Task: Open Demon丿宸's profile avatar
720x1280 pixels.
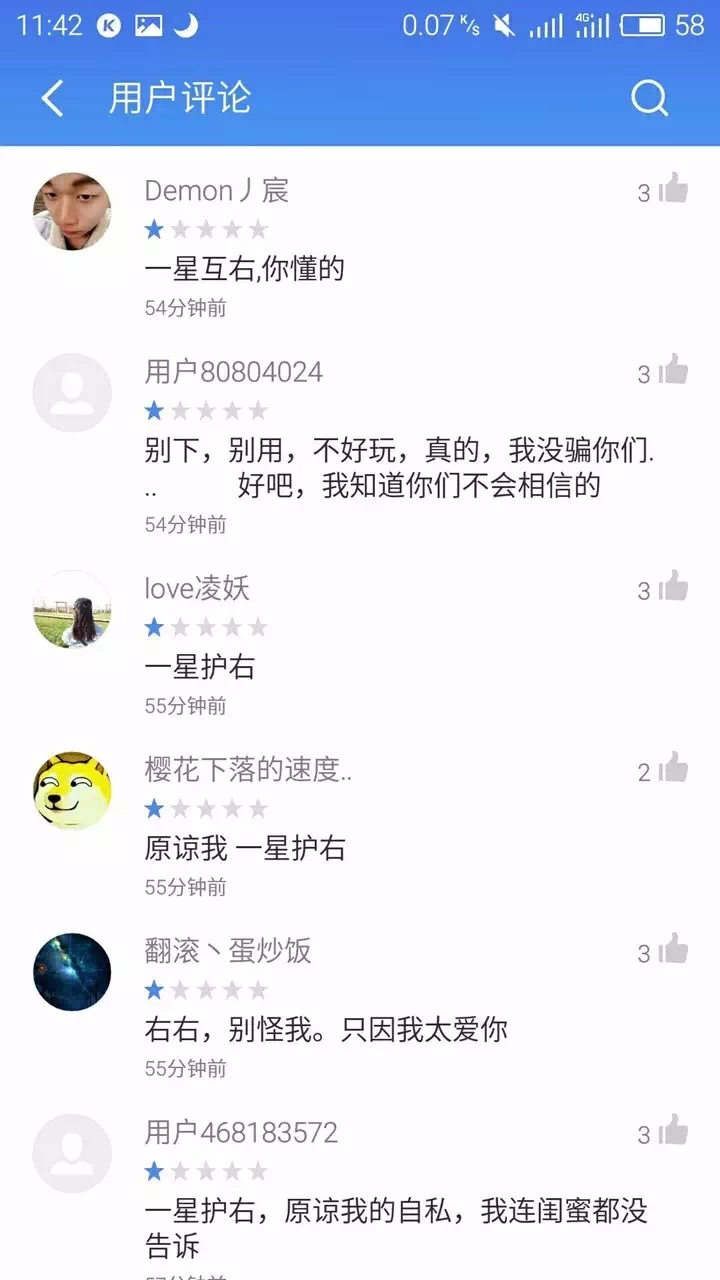Action: click(x=72, y=211)
